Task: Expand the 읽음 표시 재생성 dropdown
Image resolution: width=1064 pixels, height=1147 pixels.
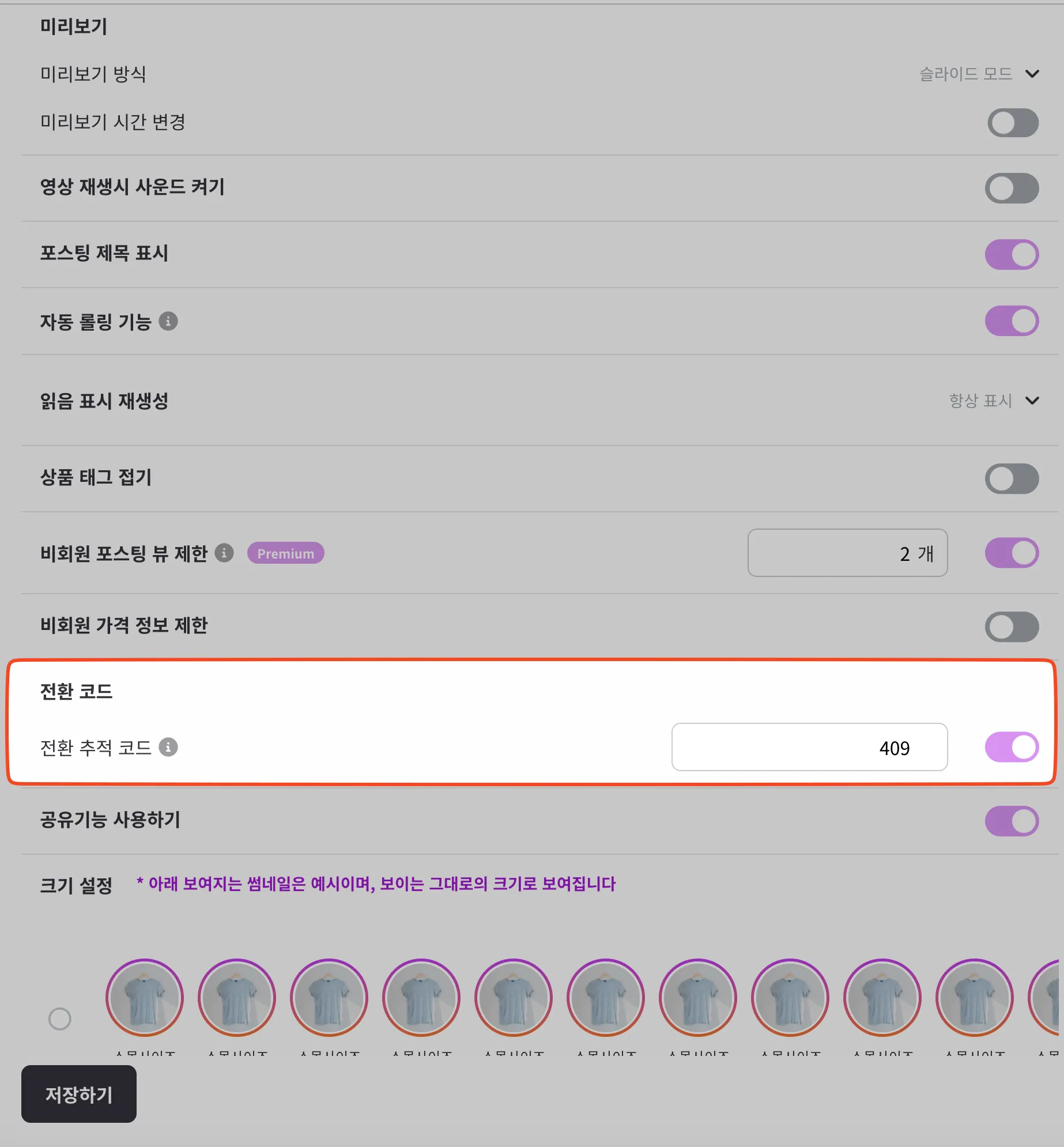Action: pyautogui.click(x=994, y=401)
